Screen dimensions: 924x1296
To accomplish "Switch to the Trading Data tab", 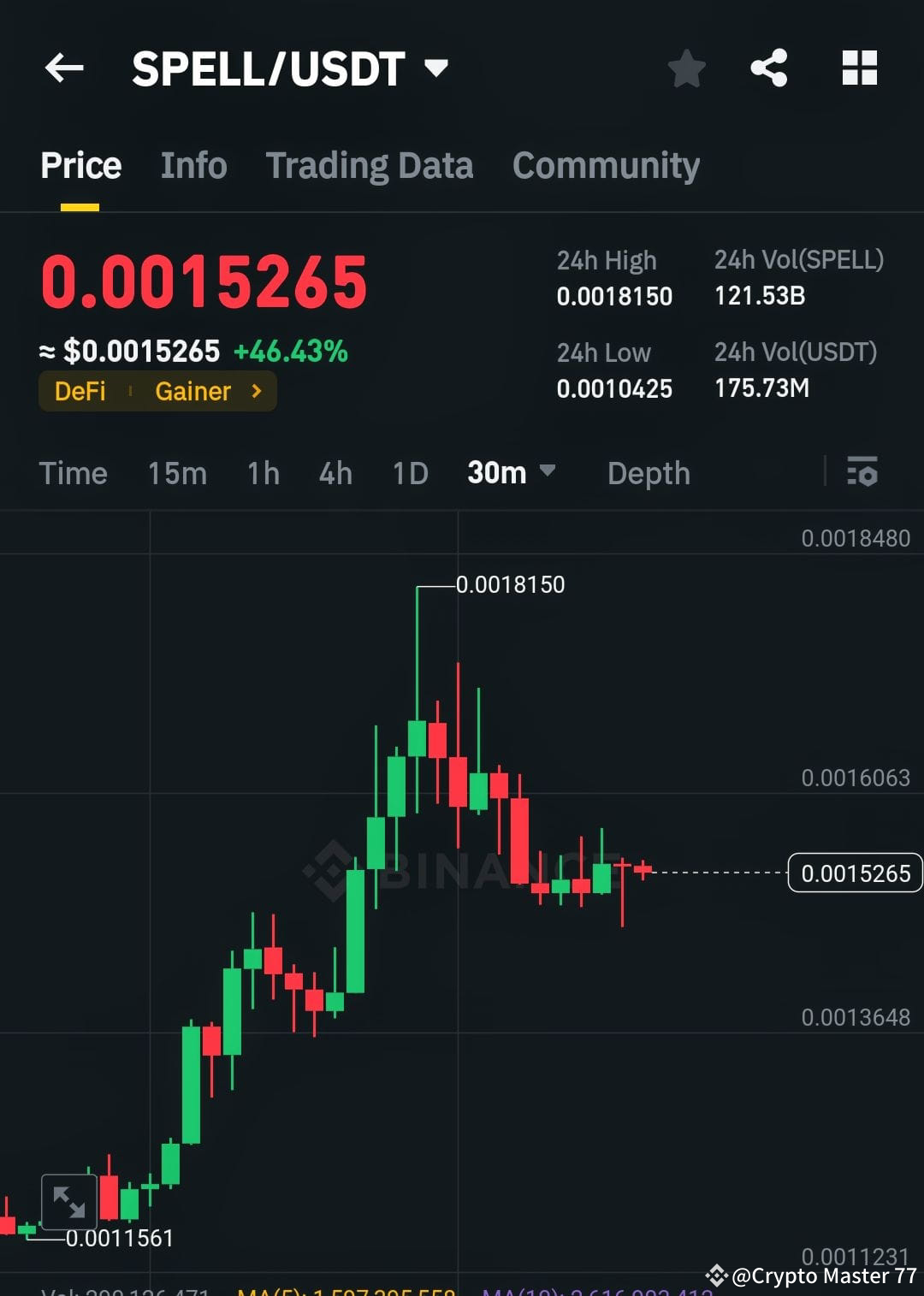I will point(370,165).
